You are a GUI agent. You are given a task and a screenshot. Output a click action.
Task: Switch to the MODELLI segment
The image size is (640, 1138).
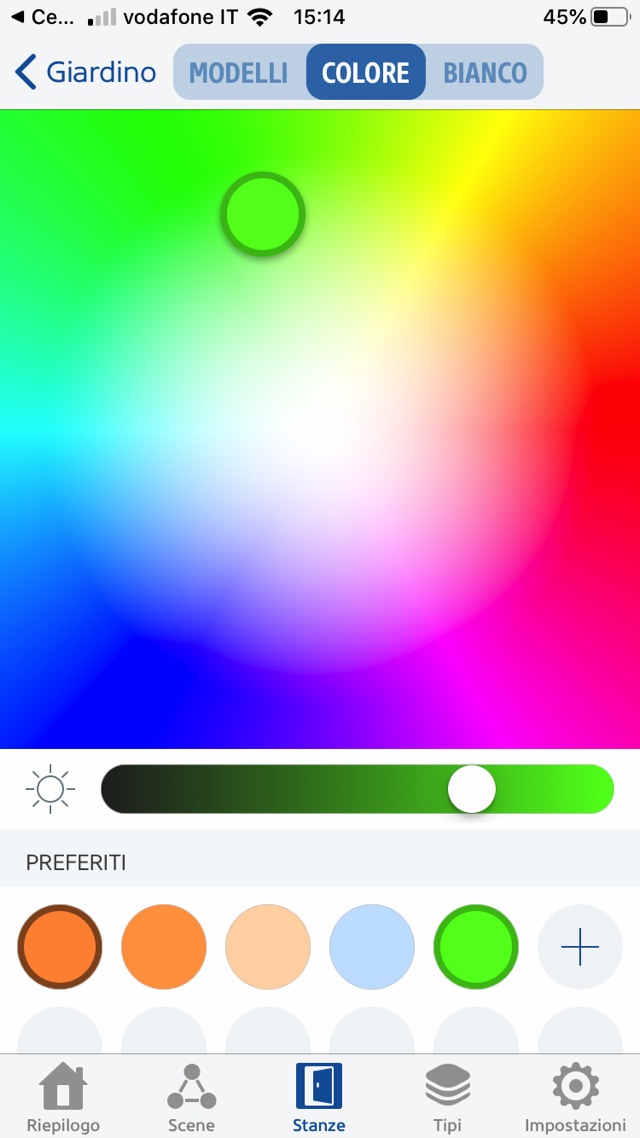[239, 72]
